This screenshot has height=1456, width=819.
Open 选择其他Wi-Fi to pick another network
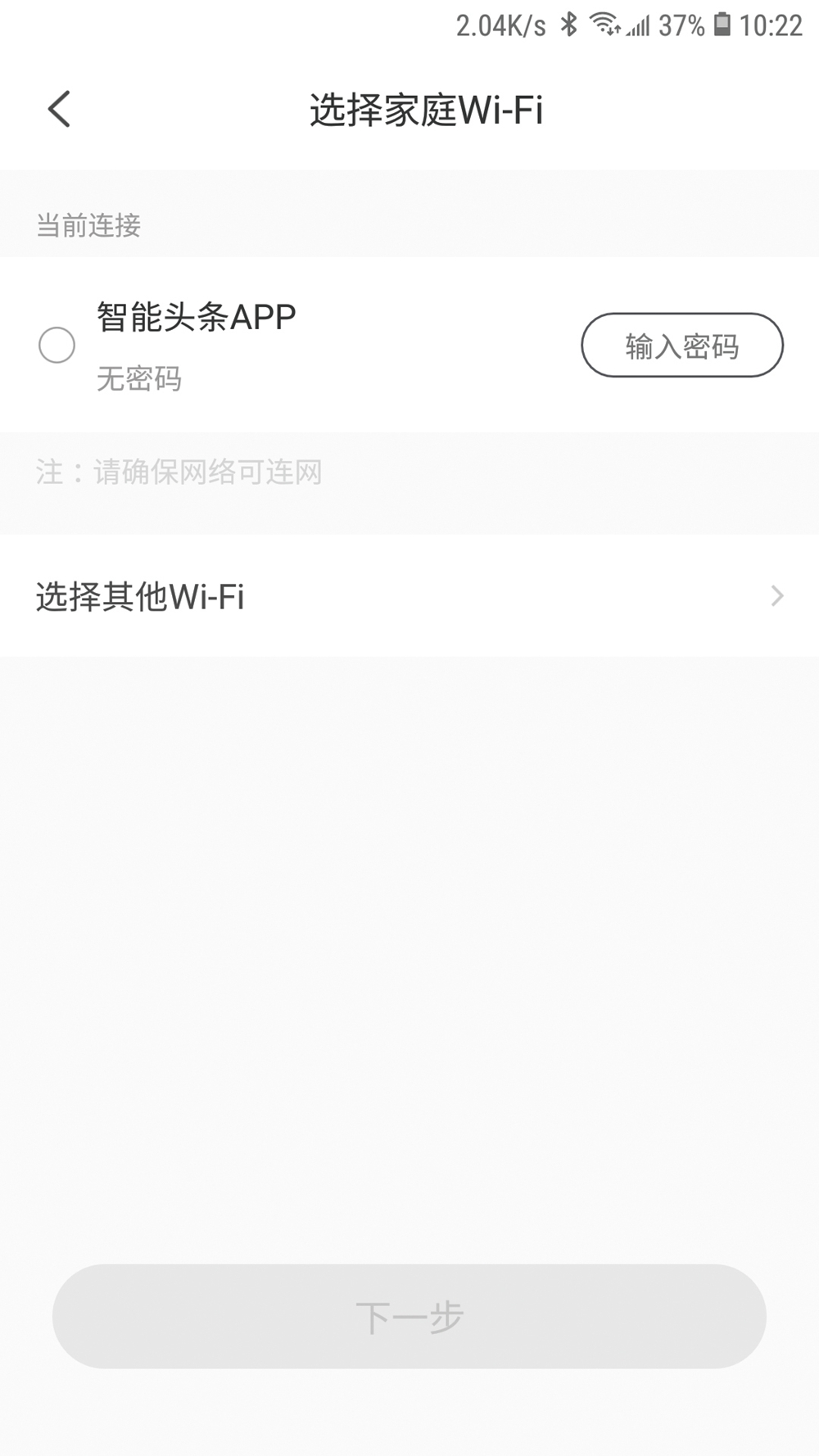409,596
